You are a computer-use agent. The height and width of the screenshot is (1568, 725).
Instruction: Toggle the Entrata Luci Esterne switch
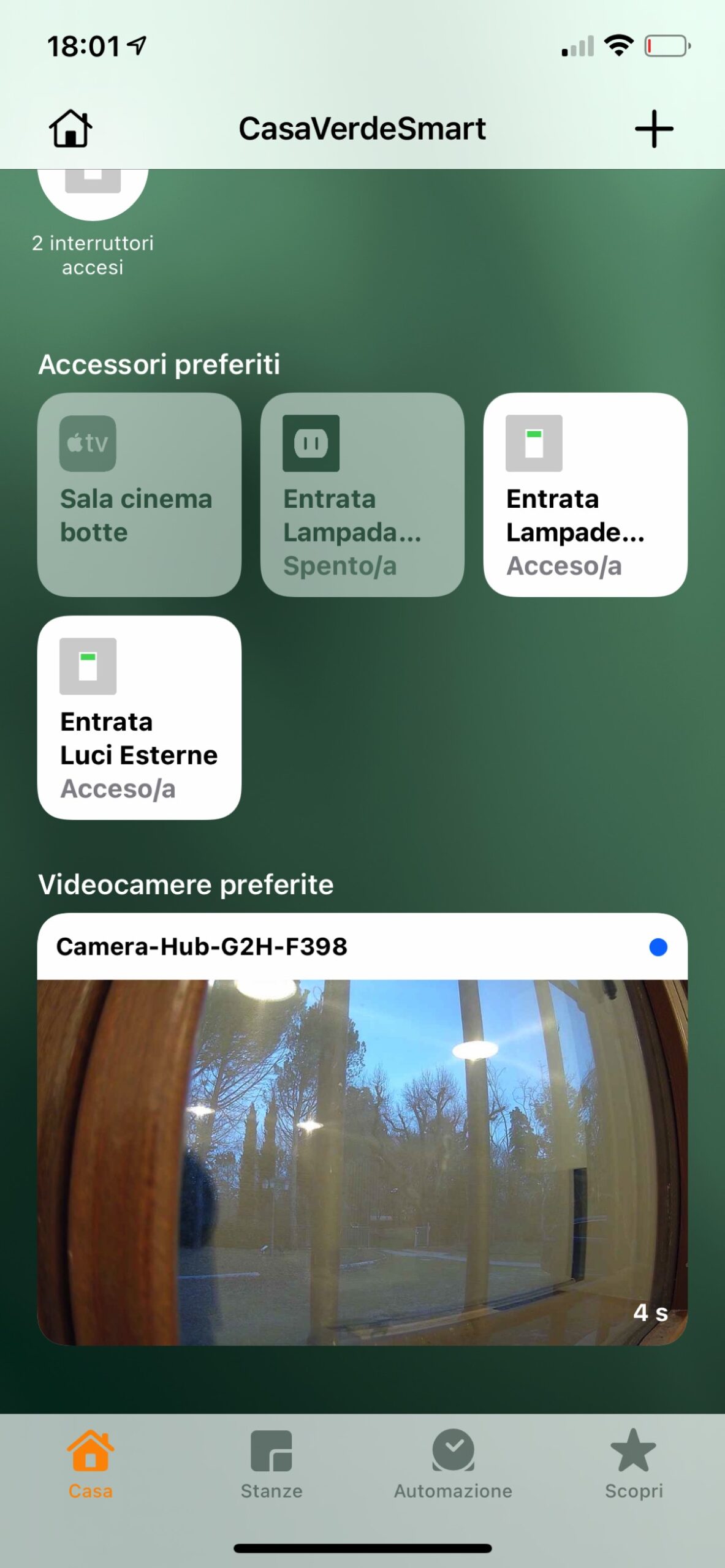[x=139, y=717]
